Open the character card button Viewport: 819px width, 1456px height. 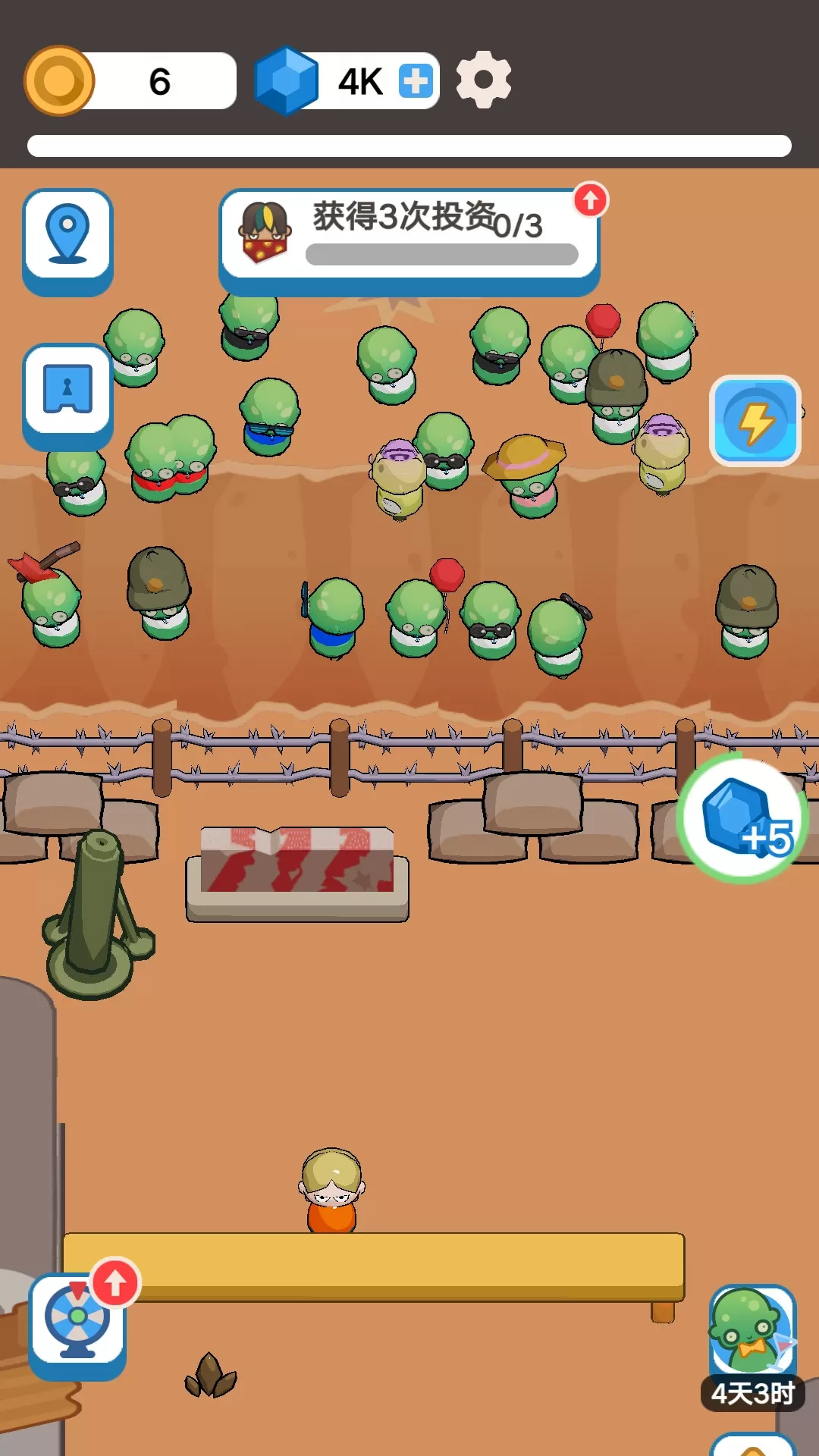(x=67, y=391)
